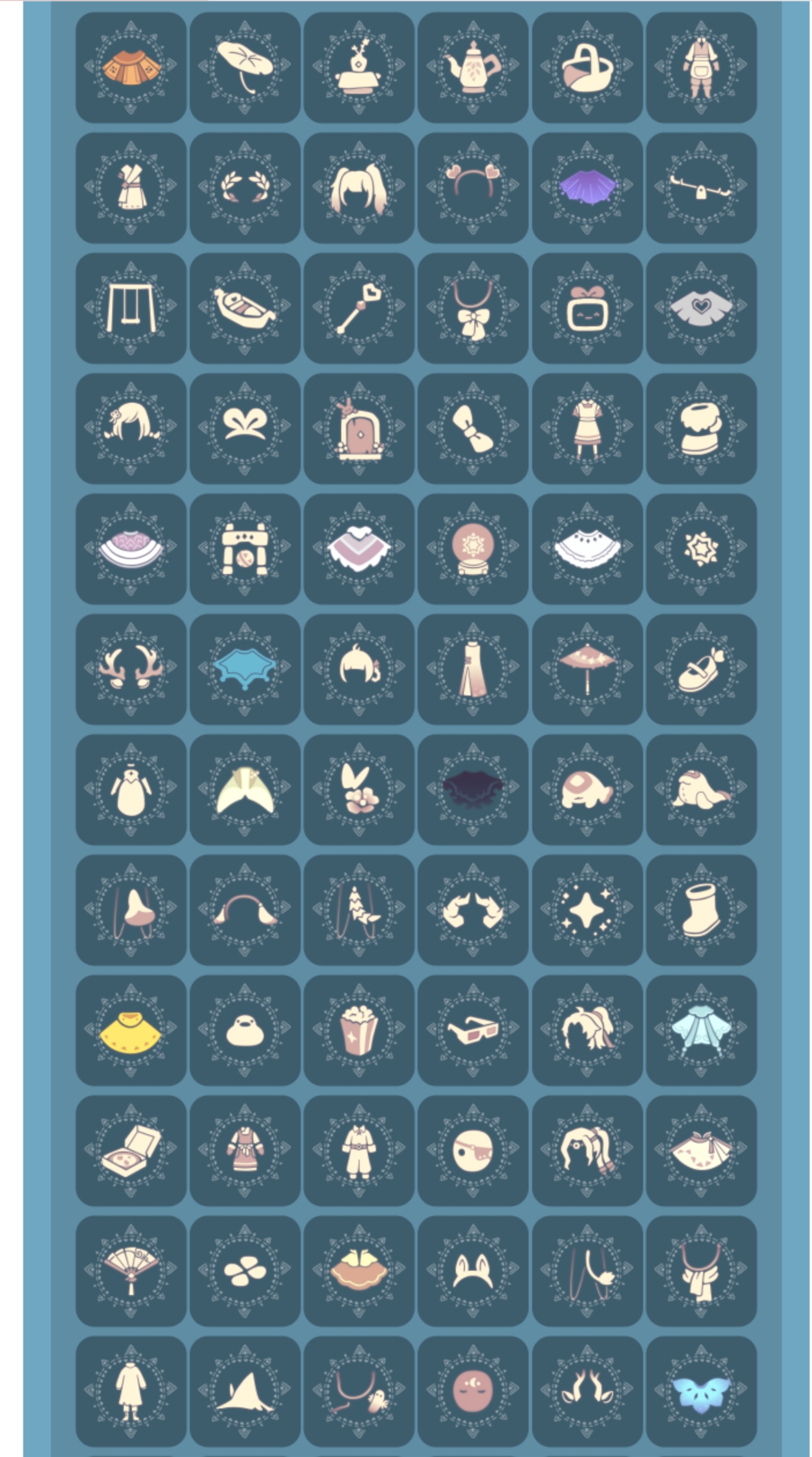Open the bunny door item
The height and width of the screenshot is (1457, 812).
coord(359,429)
